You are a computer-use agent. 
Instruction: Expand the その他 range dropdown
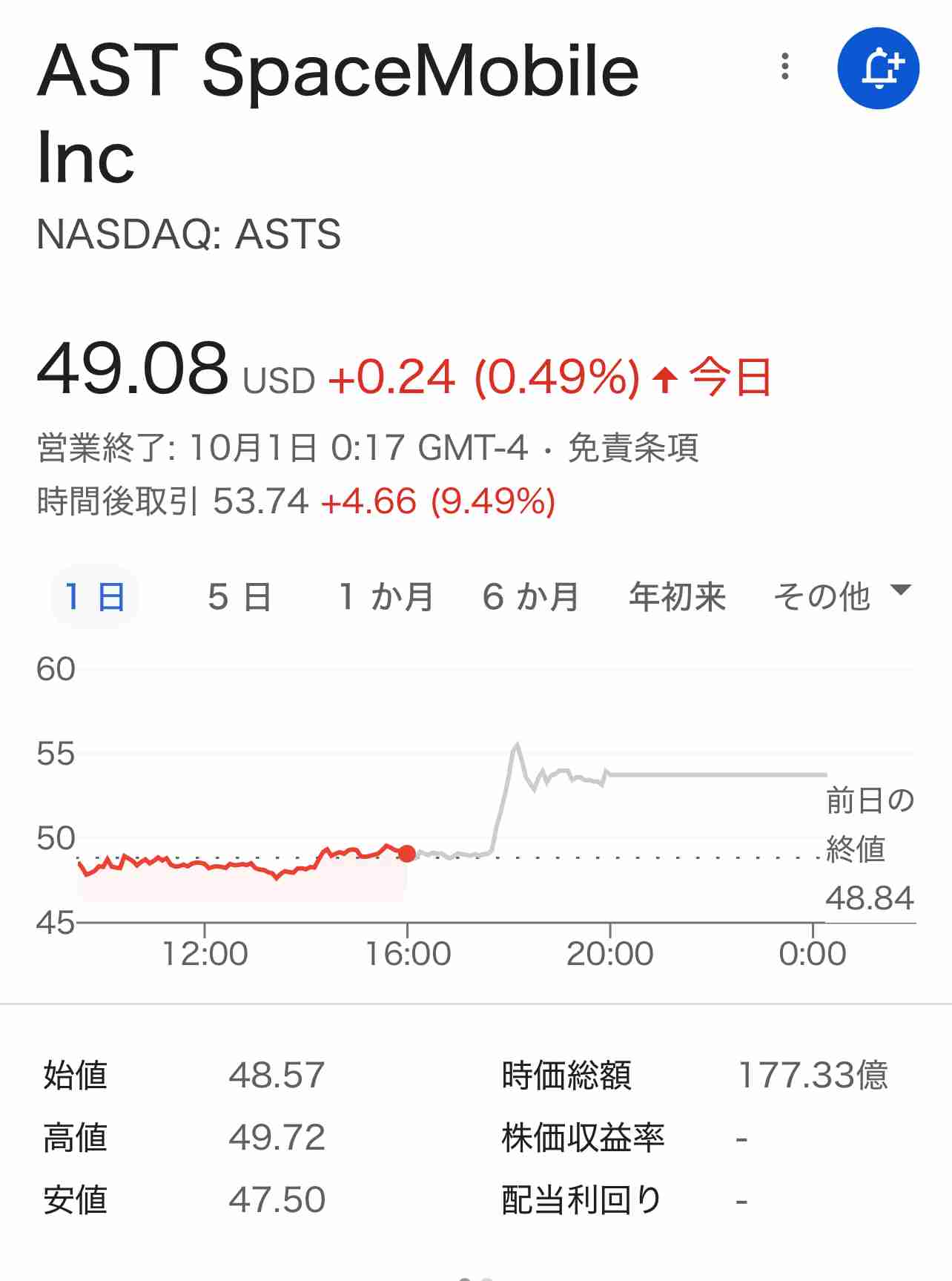[842, 596]
